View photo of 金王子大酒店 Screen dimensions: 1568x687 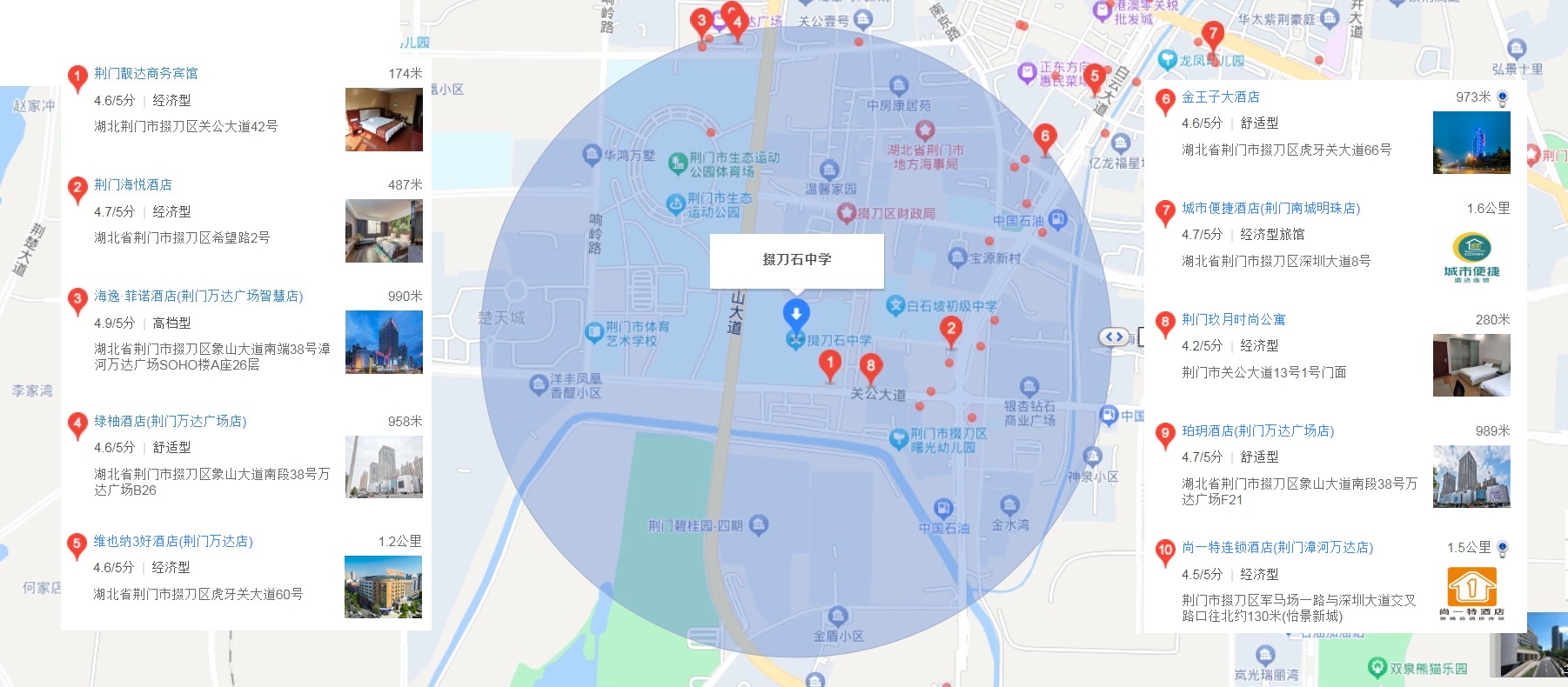1471,143
